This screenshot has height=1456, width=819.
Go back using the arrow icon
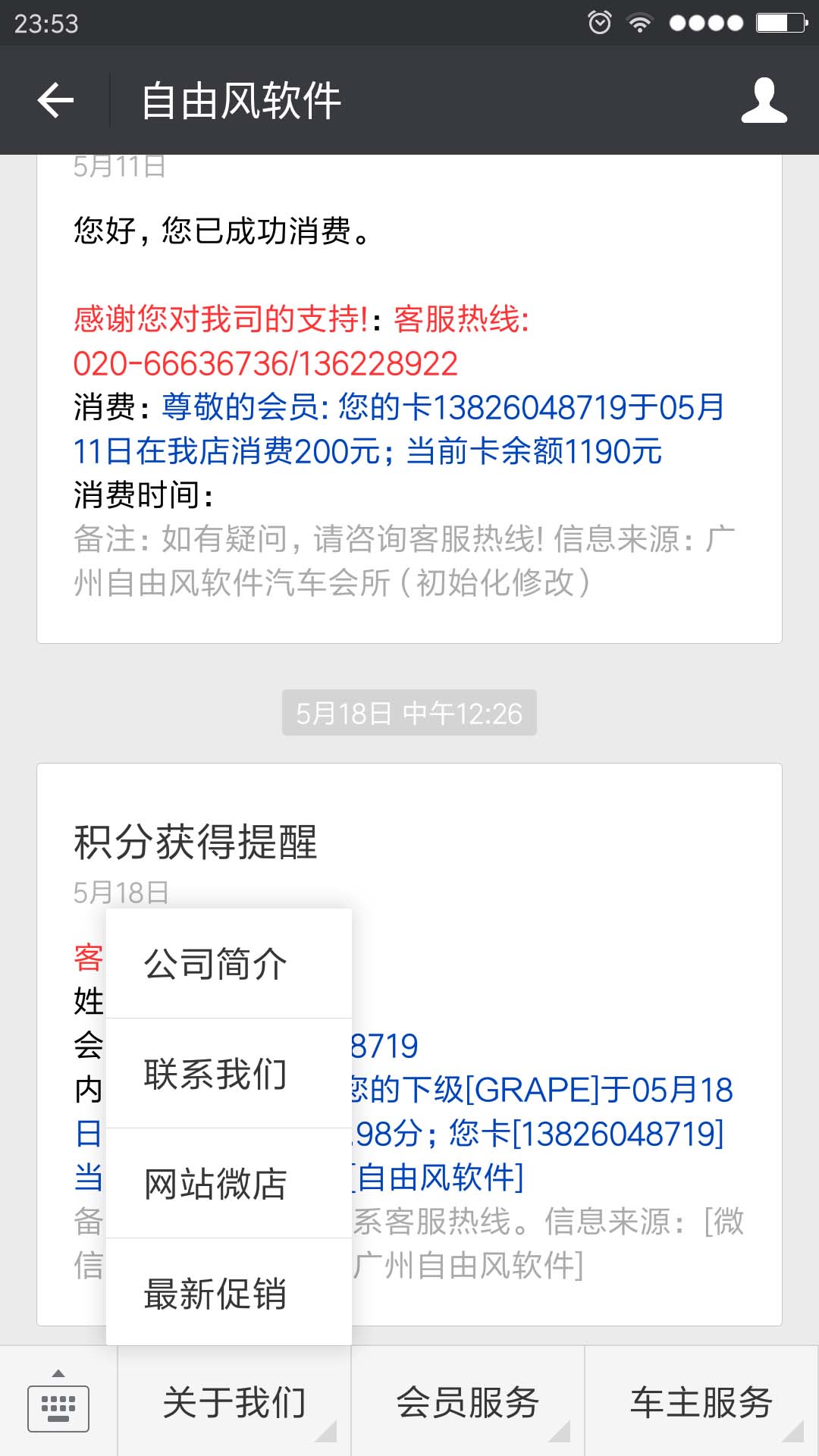(x=55, y=100)
